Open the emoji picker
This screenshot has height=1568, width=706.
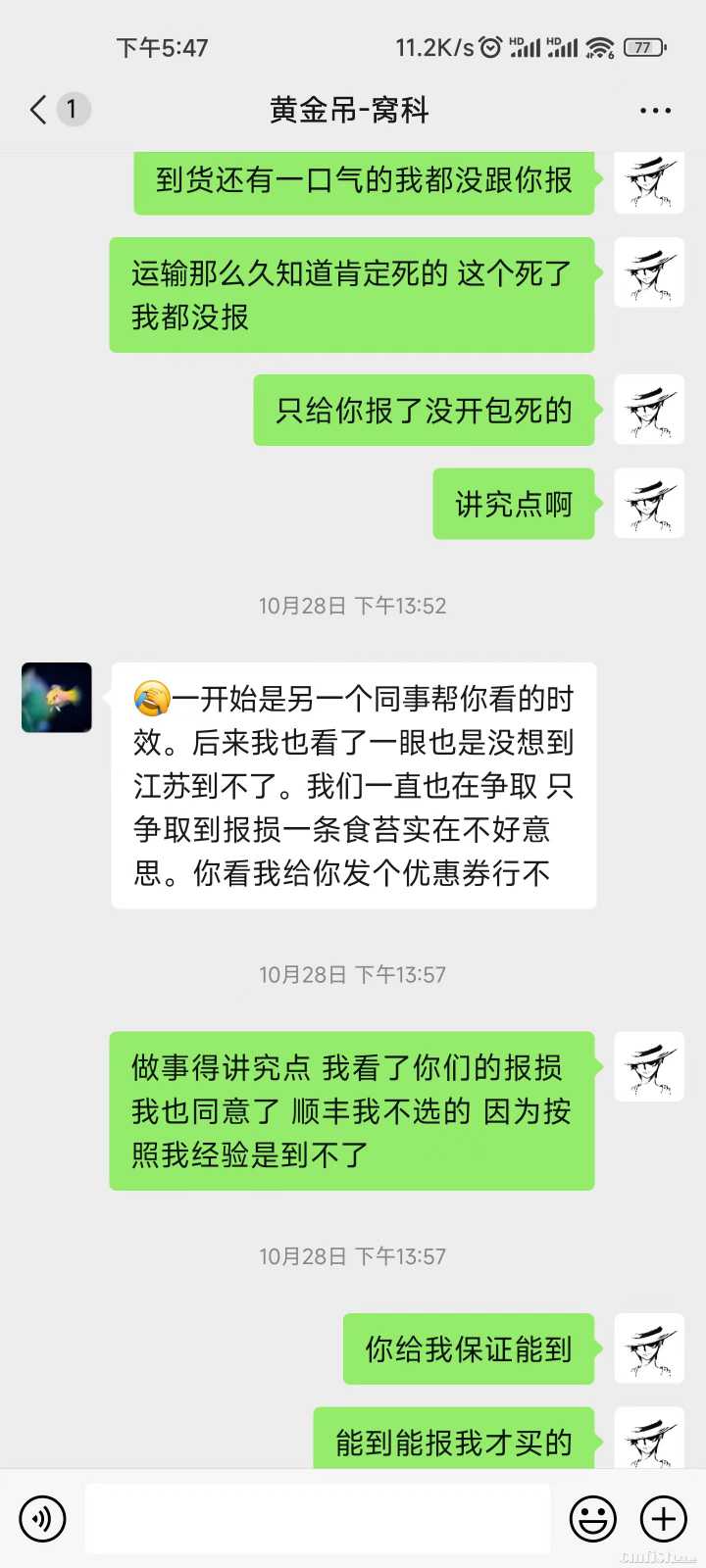click(x=593, y=1519)
